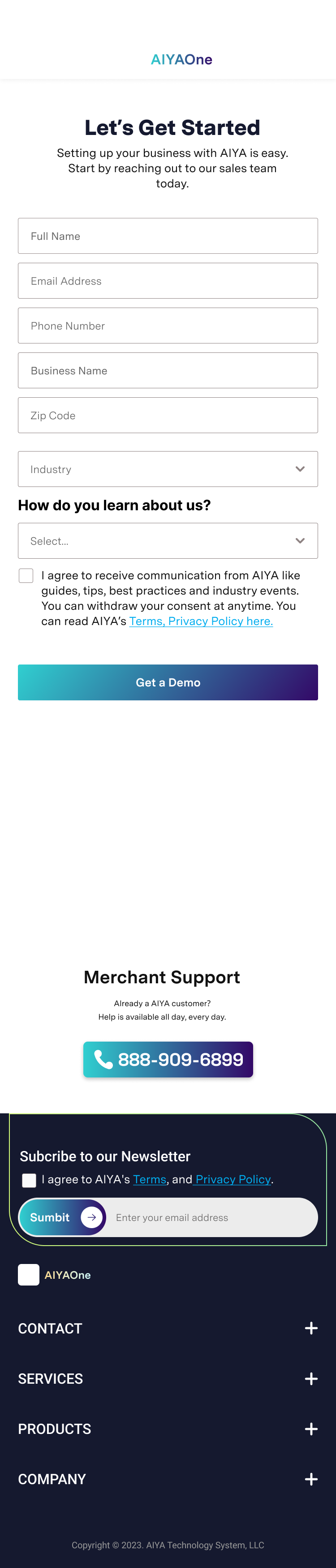This screenshot has width=336, height=1568.
Task: Tap the Zip Code field
Action: [168, 416]
